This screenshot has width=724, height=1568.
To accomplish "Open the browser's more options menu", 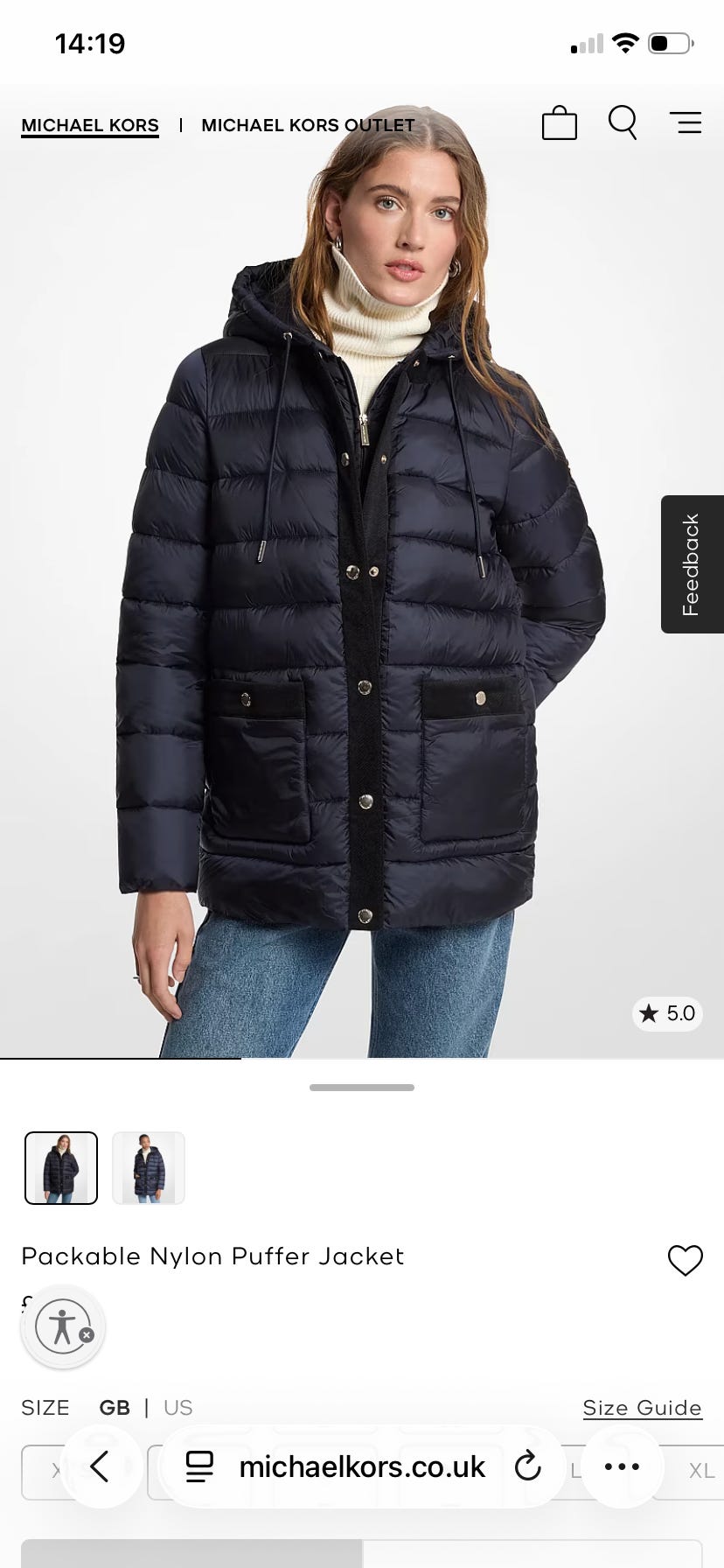I will [x=623, y=1466].
